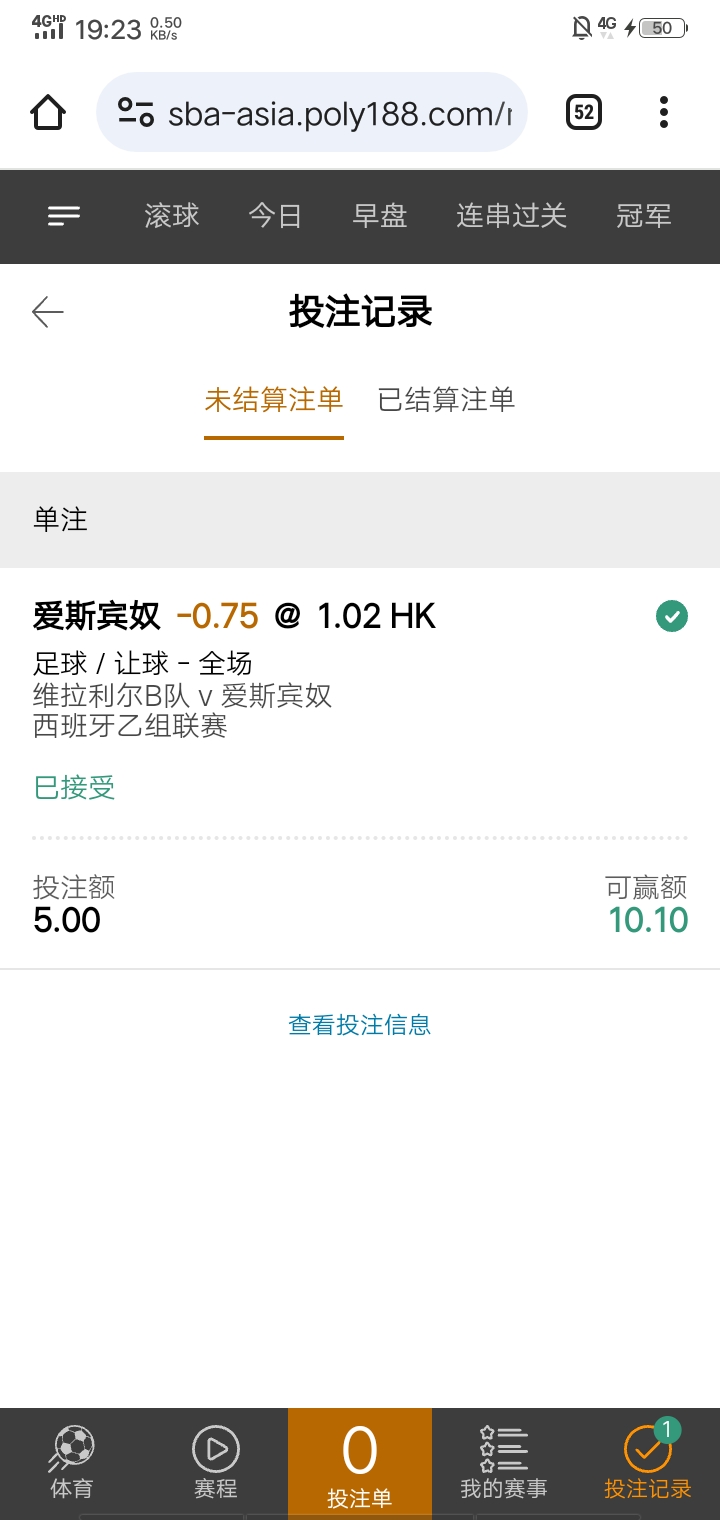Go to the browser home page
This screenshot has width=720, height=1520.
[x=48, y=112]
